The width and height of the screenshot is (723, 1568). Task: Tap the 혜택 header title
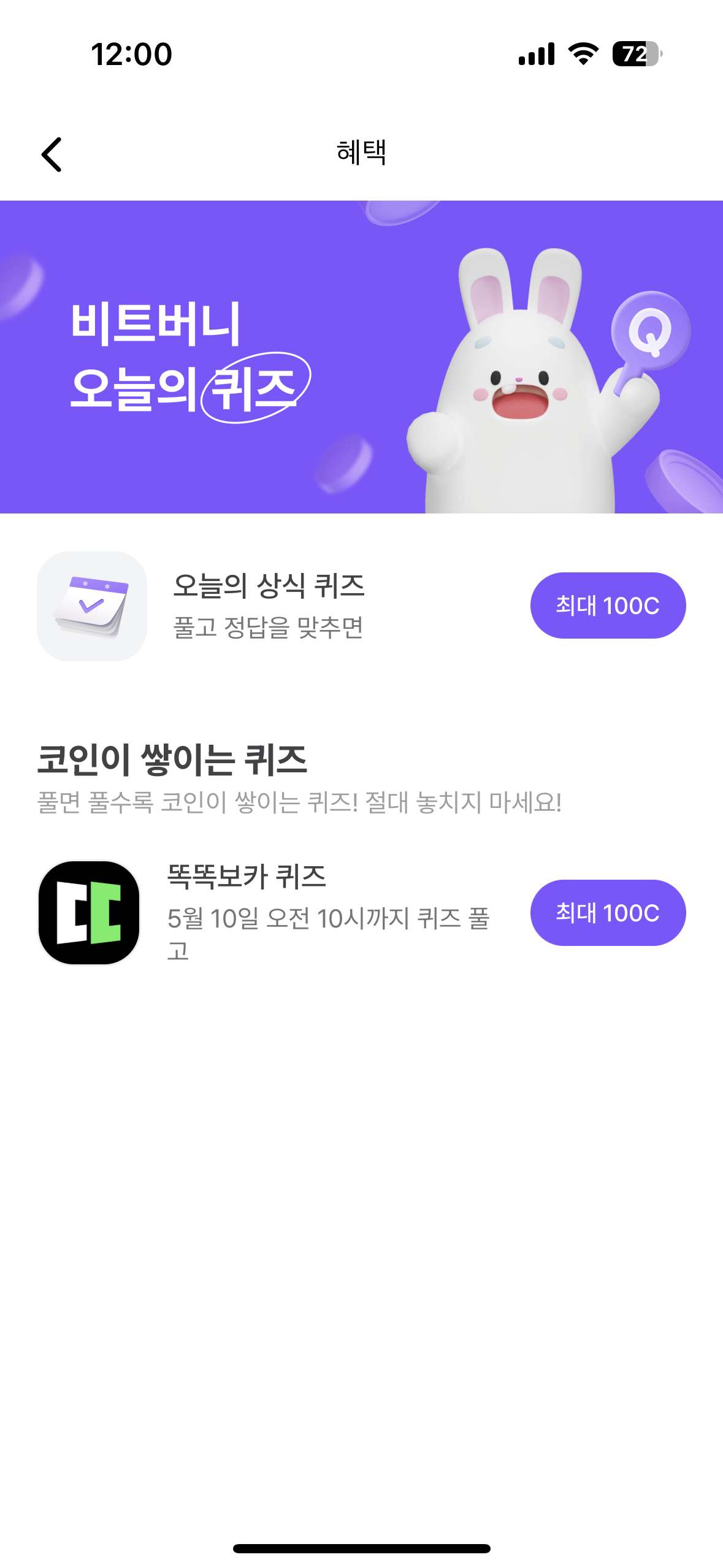click(362, 152)
